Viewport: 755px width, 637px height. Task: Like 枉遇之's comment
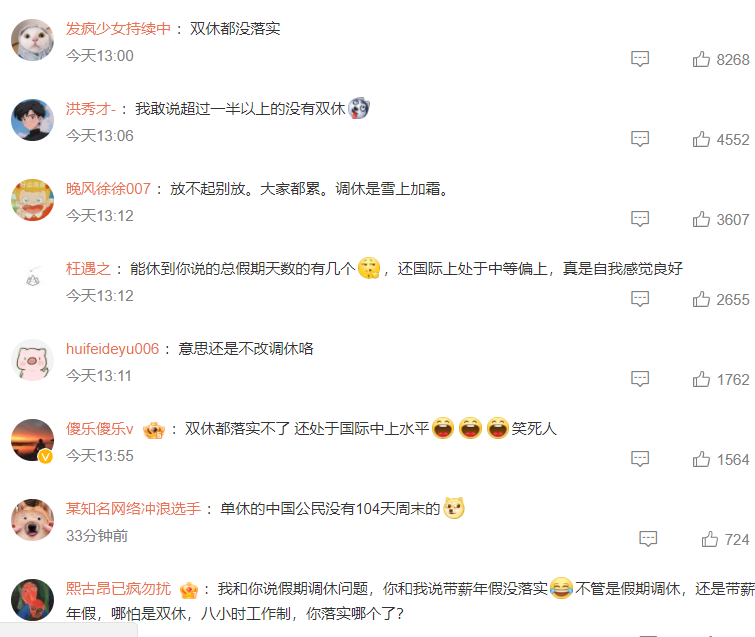pyautogui.click(x=701, y=299)
